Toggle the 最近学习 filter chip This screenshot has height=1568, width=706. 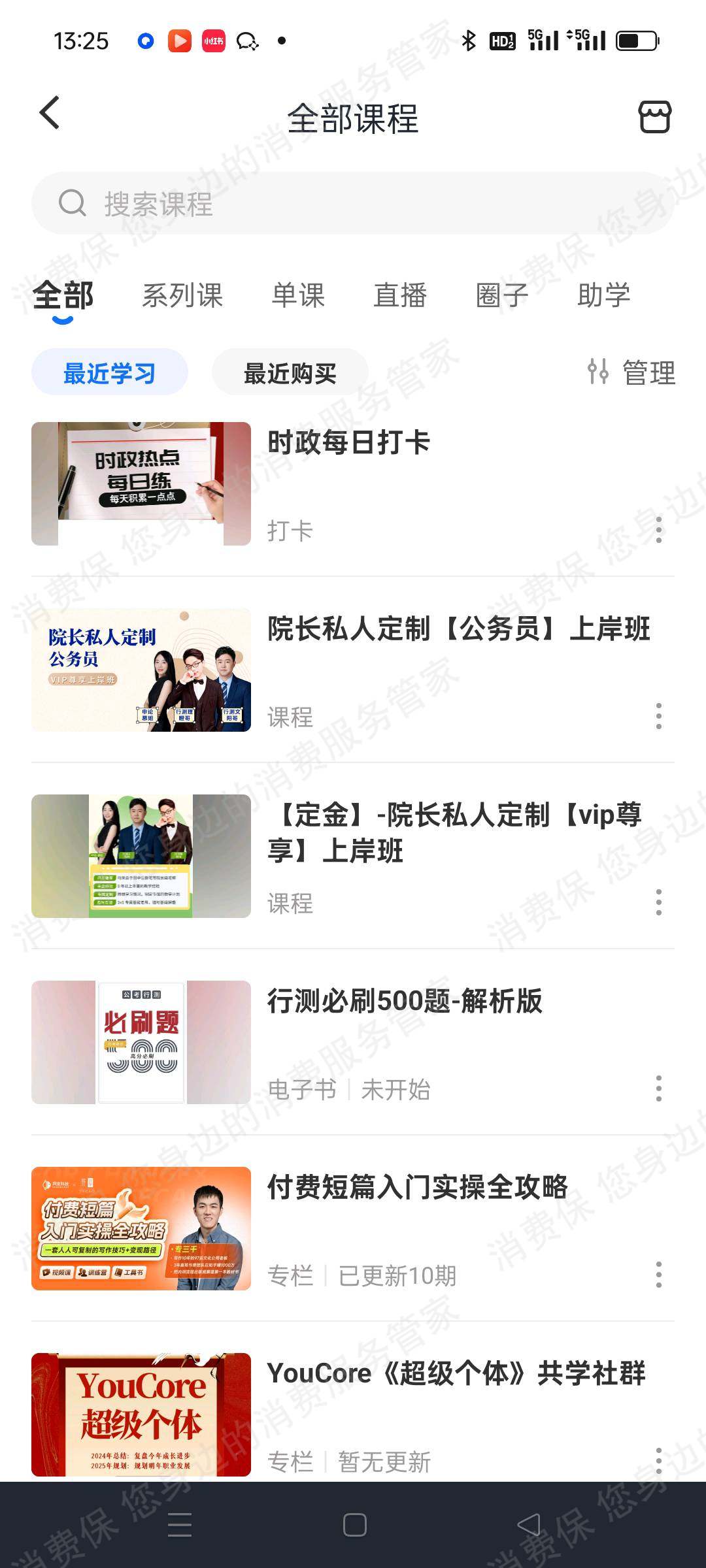click(109, 371)
